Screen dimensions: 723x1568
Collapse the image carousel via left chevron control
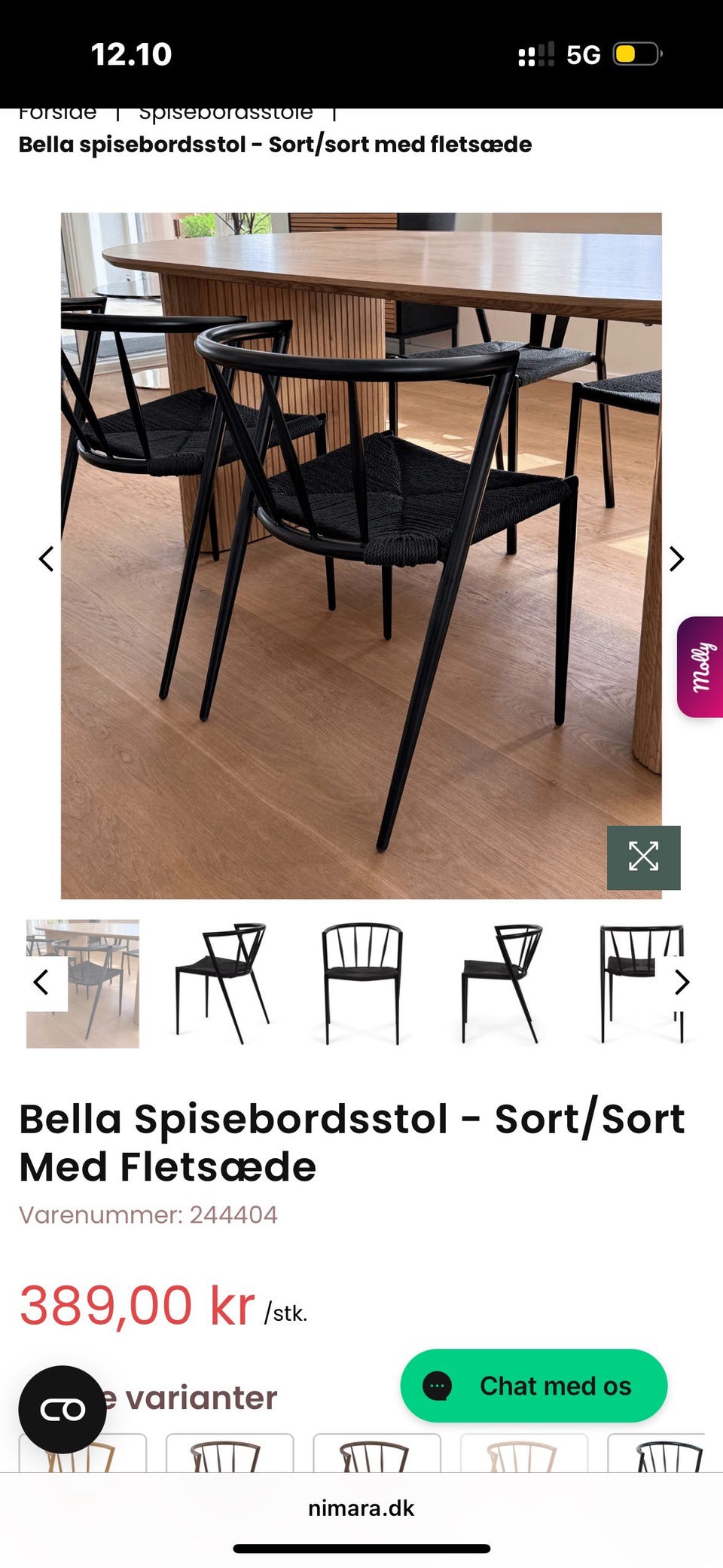click(47, 558)
